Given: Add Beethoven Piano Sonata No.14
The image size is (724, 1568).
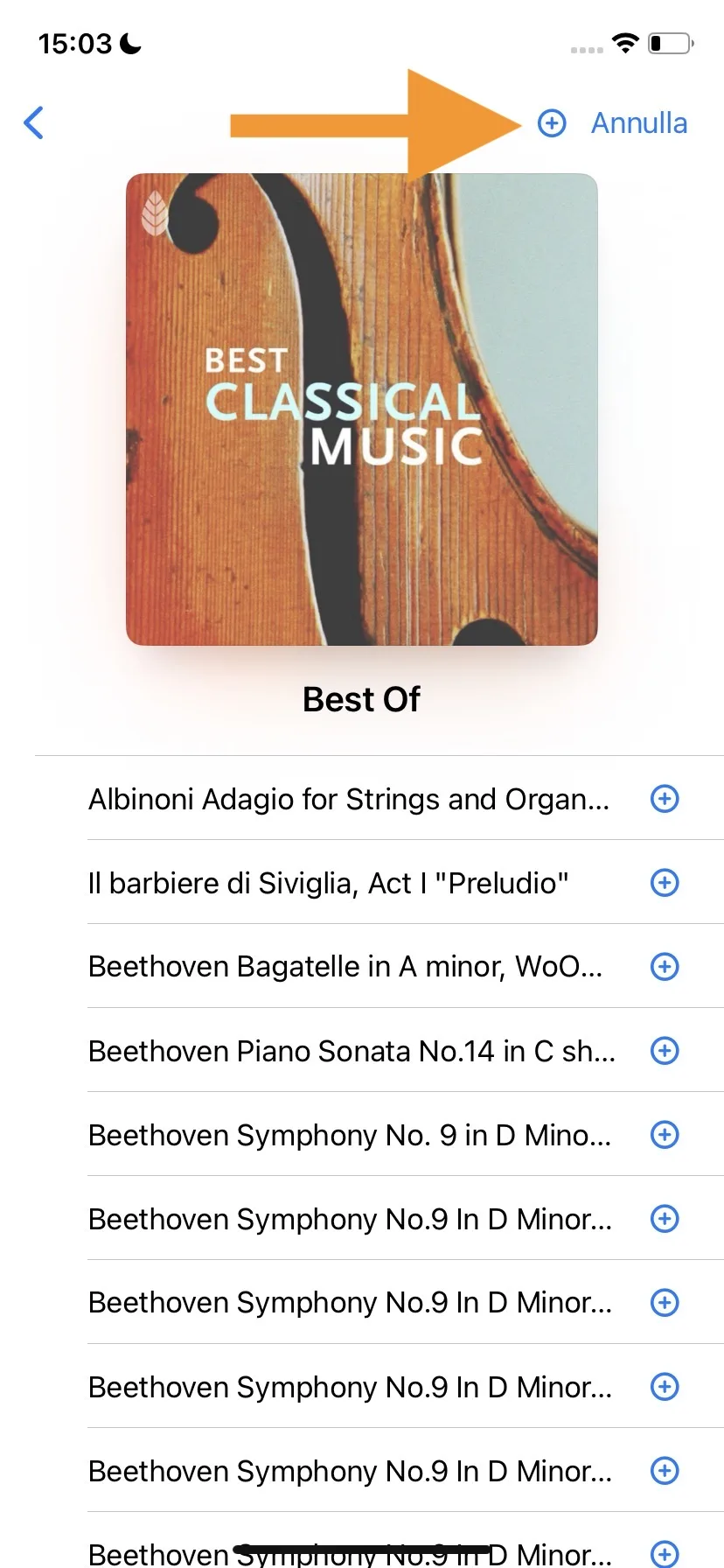Looking at the screenshot, I should tap(665, 1051).
